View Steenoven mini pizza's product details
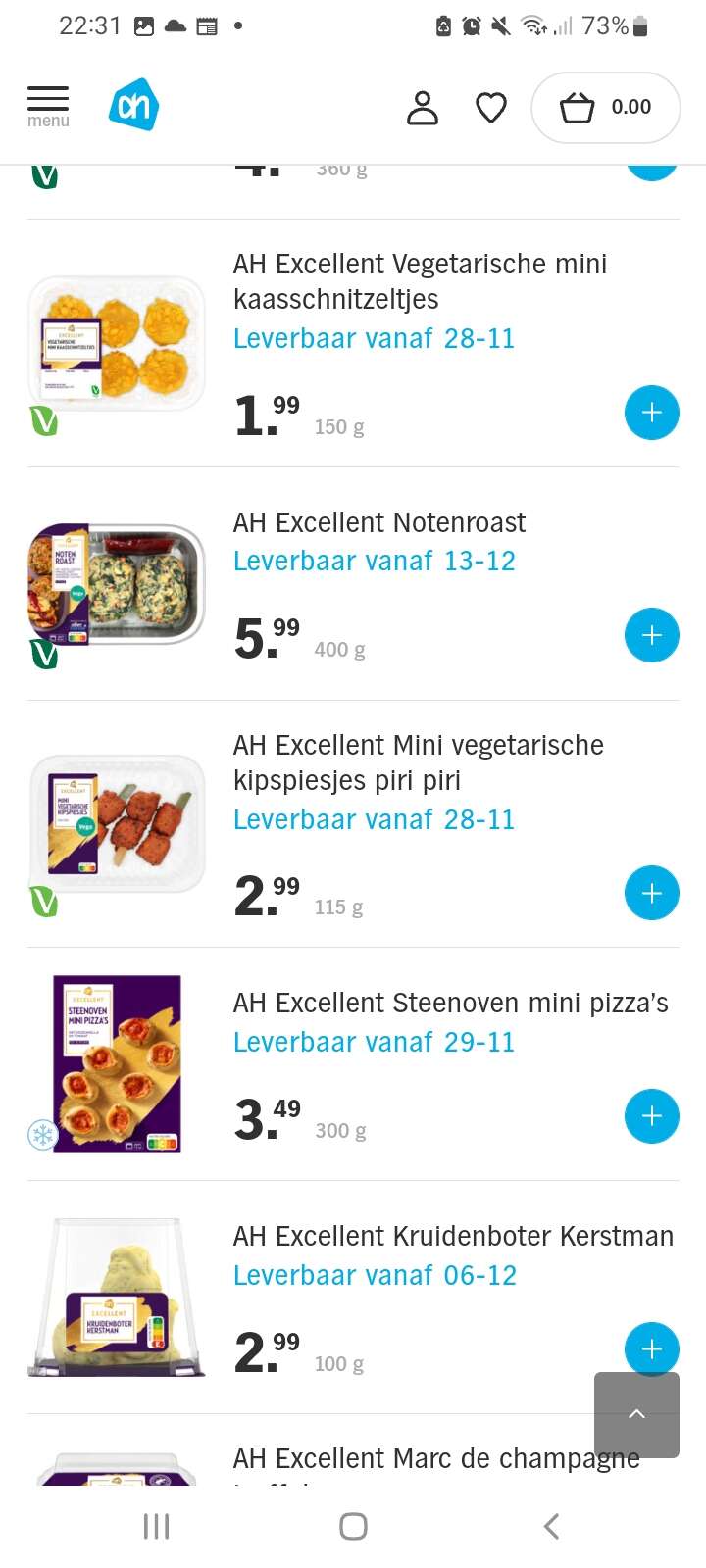The height and width of the screenshot is (1568, 706). click(451, 1003)
